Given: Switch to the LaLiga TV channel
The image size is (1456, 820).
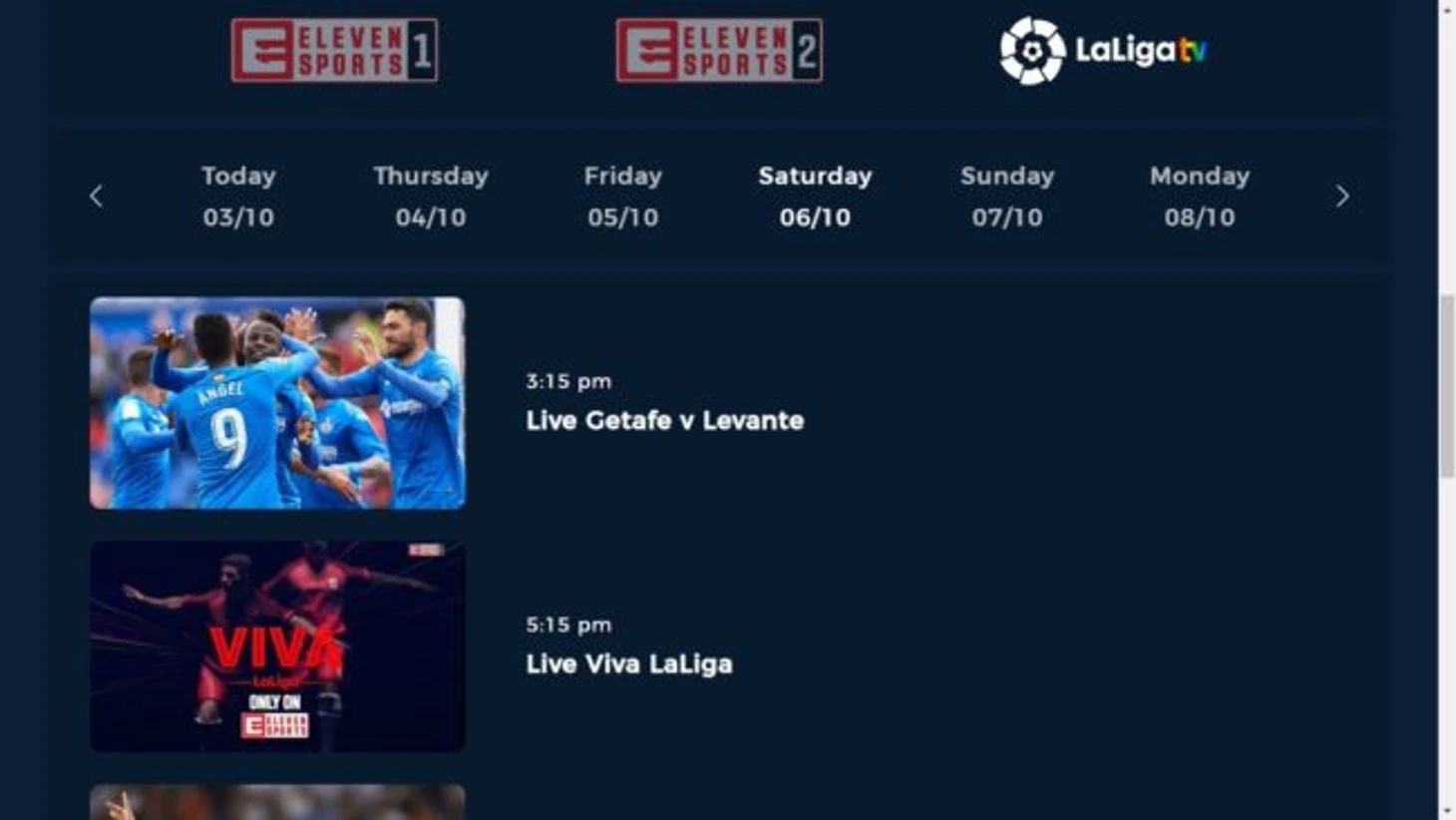Looking at the screenshot, I should [x=1103, y=50].
